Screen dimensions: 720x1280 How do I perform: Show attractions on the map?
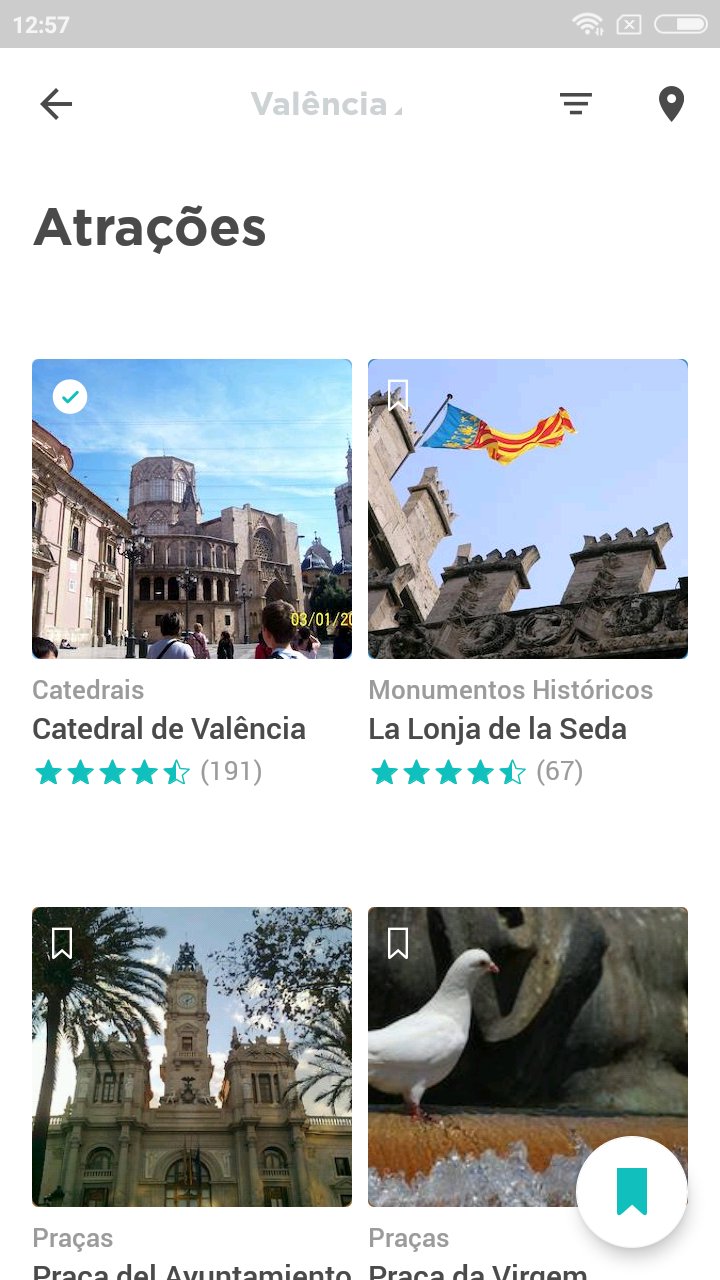coord(671,104)
